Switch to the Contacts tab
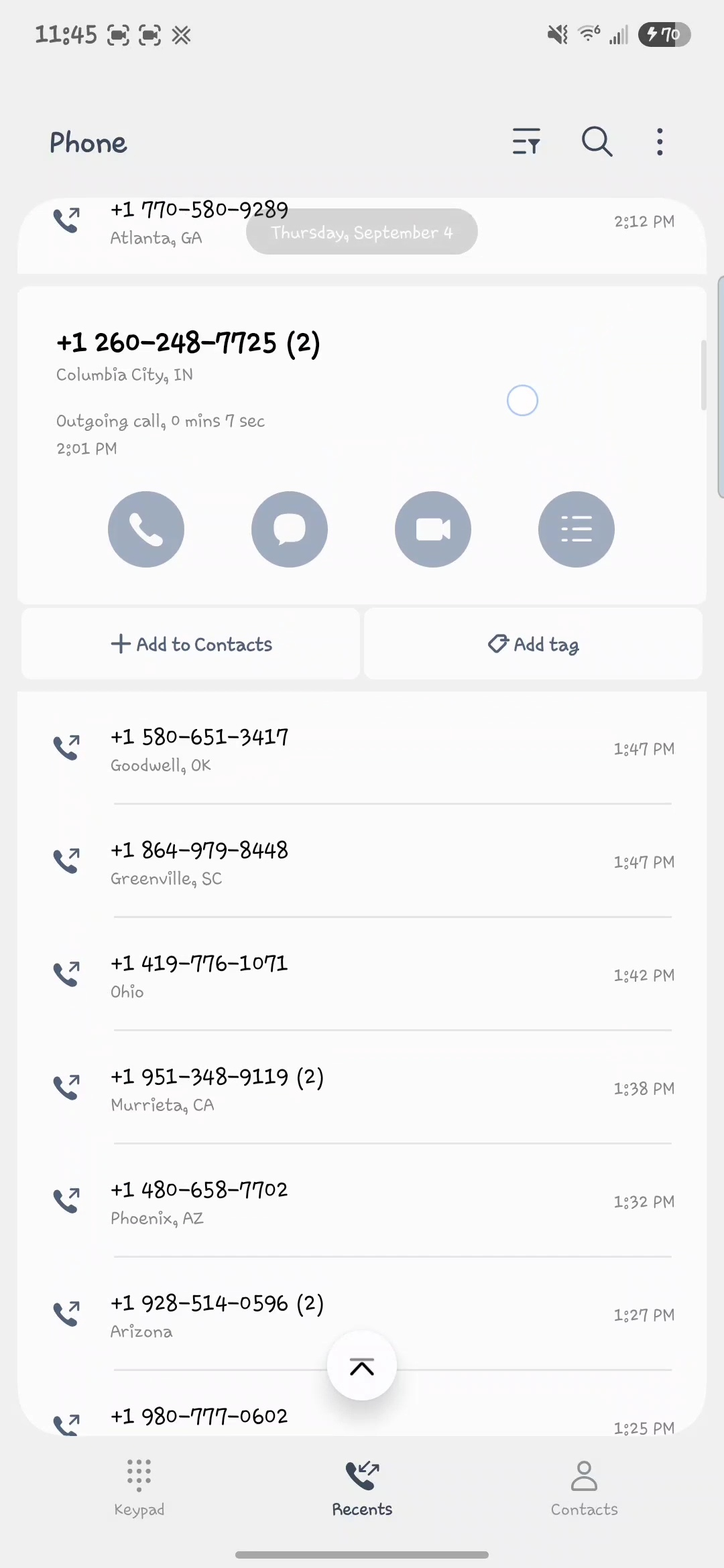Viewport: 724px width, 1568px height. (584, 1488)
